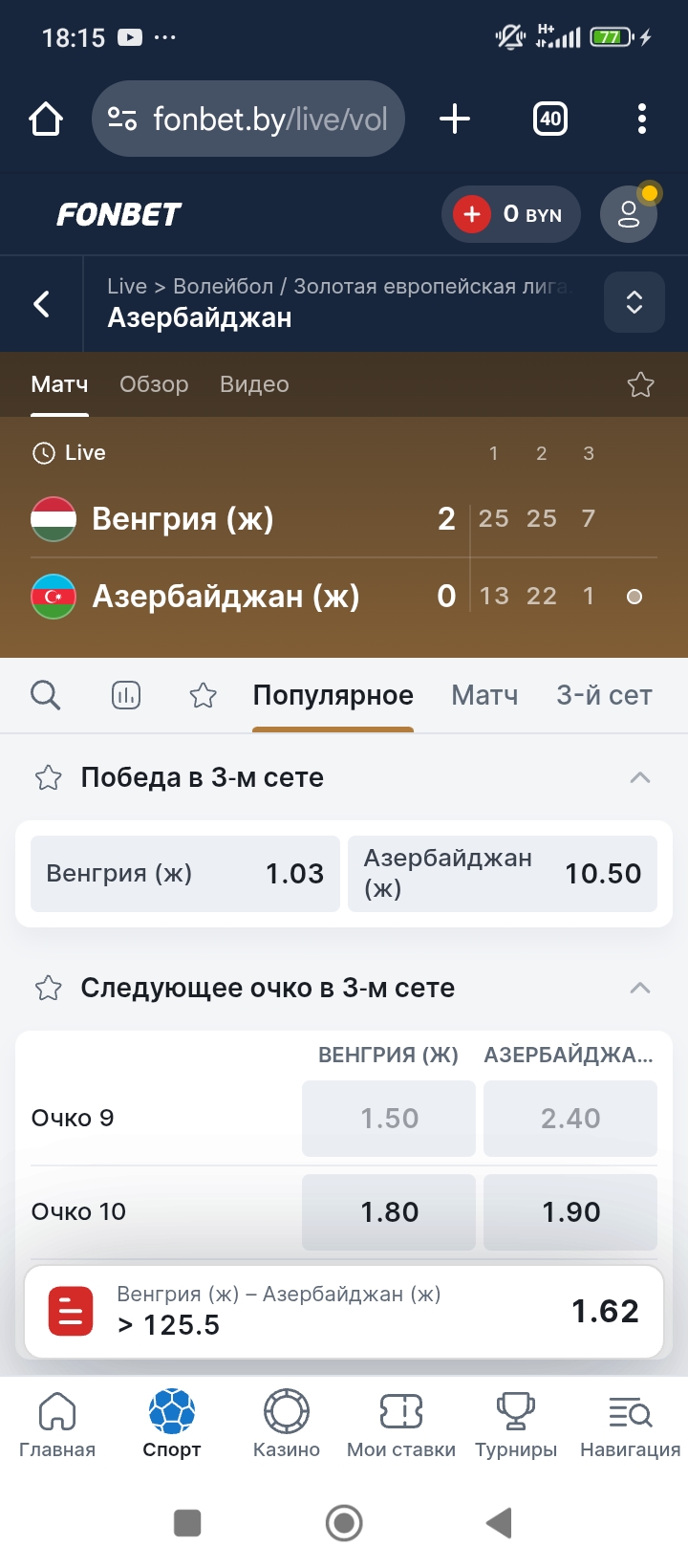Screen dimensions: 688x1568
Task: Open user profile account icon
Action: point(628,214)
